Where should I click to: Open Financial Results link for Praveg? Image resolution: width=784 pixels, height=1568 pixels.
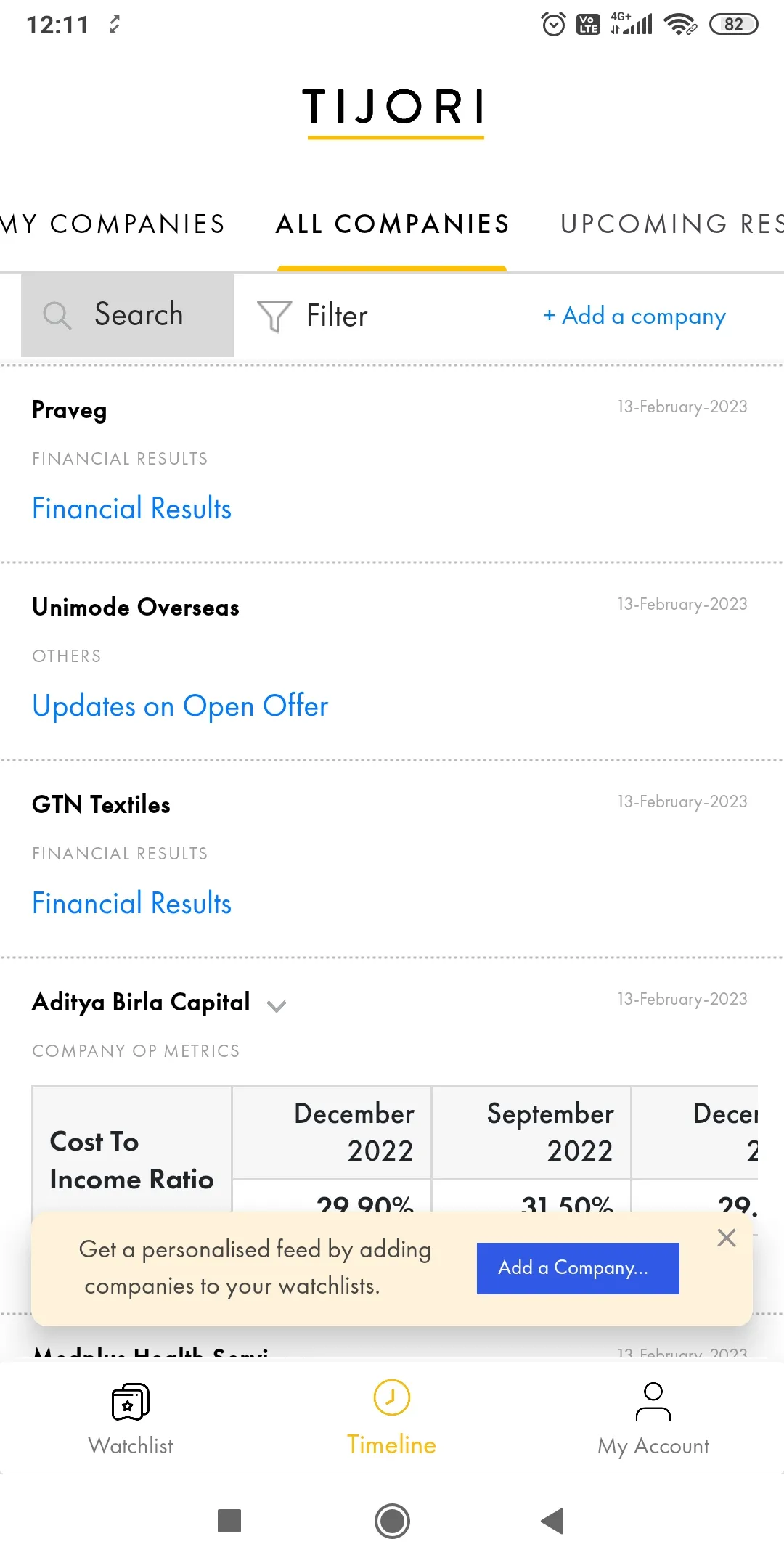[x=131, y=507]
